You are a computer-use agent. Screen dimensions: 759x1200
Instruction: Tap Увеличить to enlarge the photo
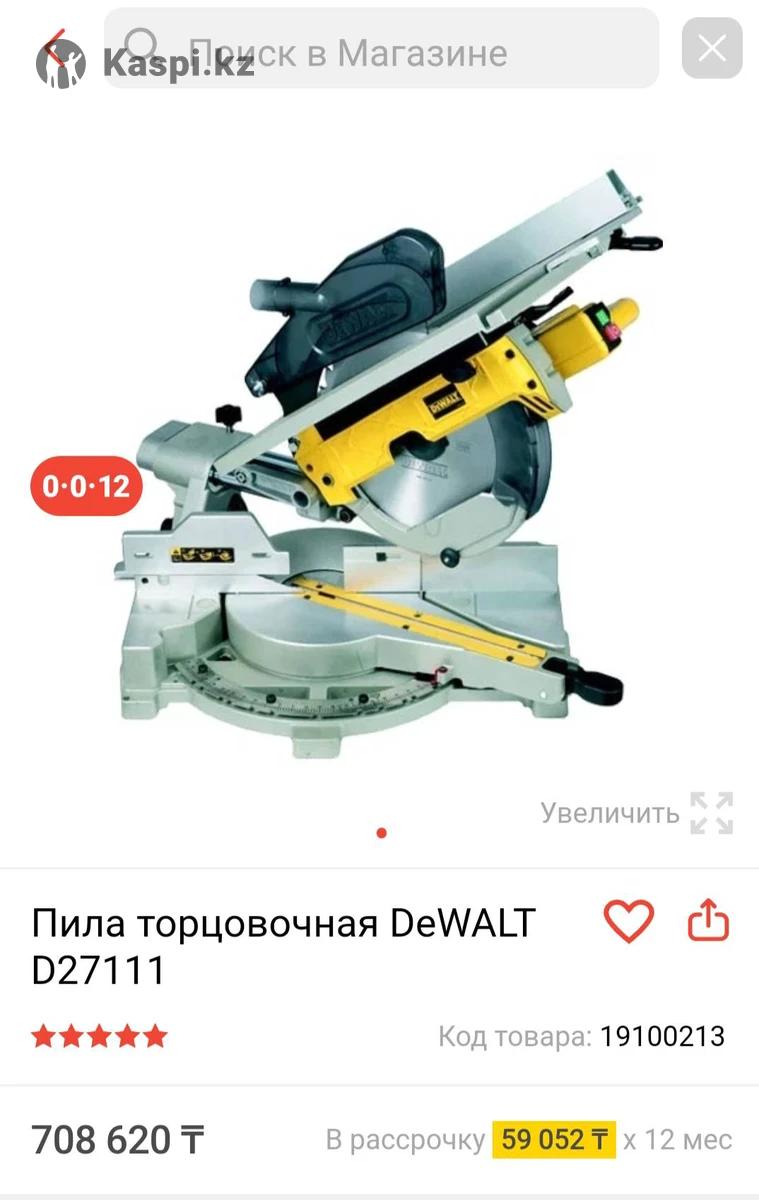[x=637, y=813]
